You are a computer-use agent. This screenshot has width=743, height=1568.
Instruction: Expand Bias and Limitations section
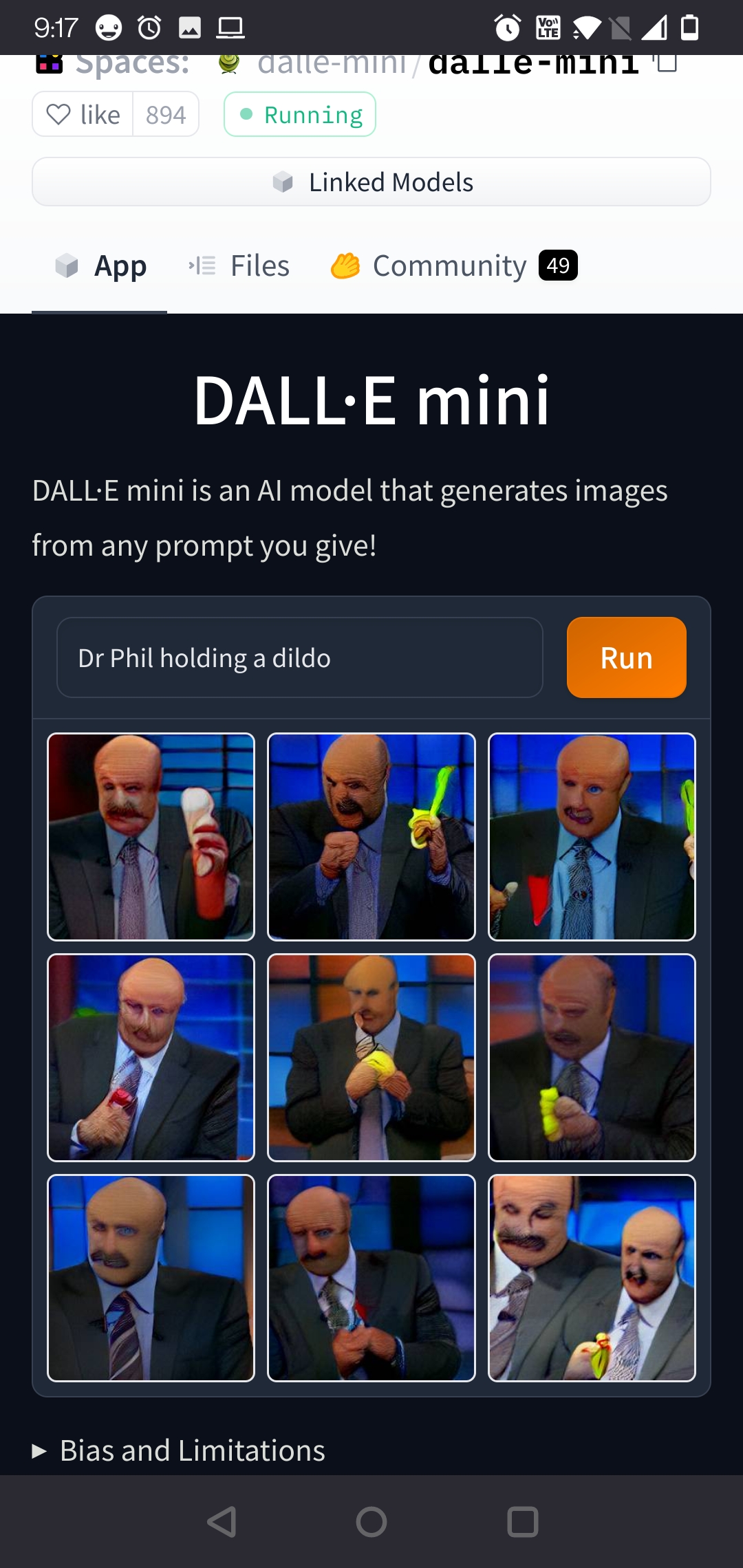(x=179, y=1451)
